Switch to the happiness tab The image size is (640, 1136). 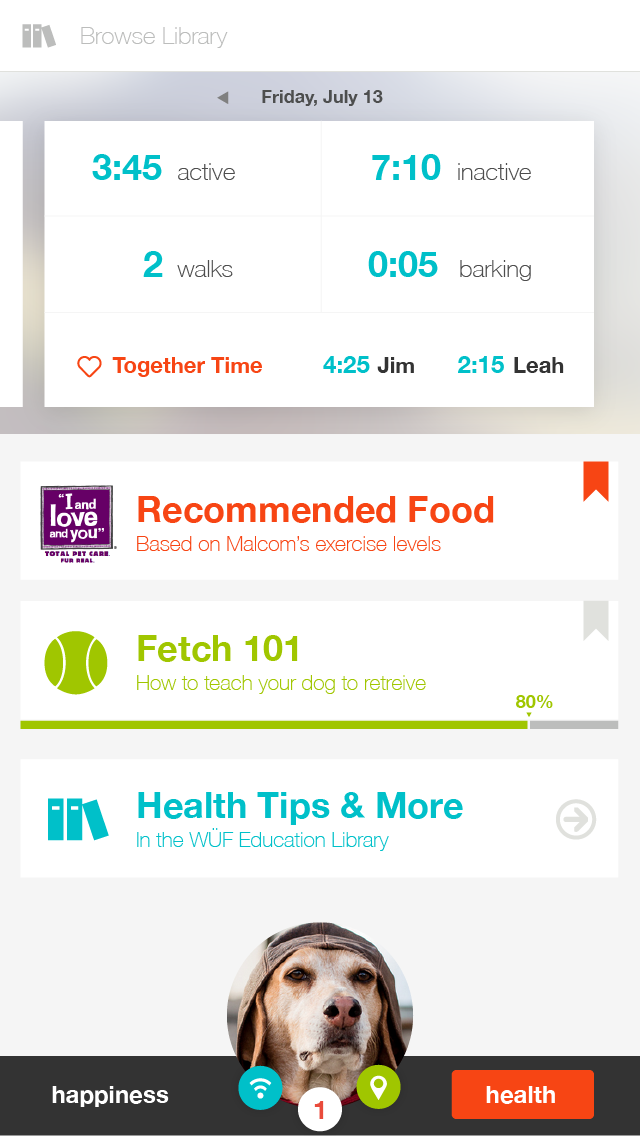pos(110,1095)
